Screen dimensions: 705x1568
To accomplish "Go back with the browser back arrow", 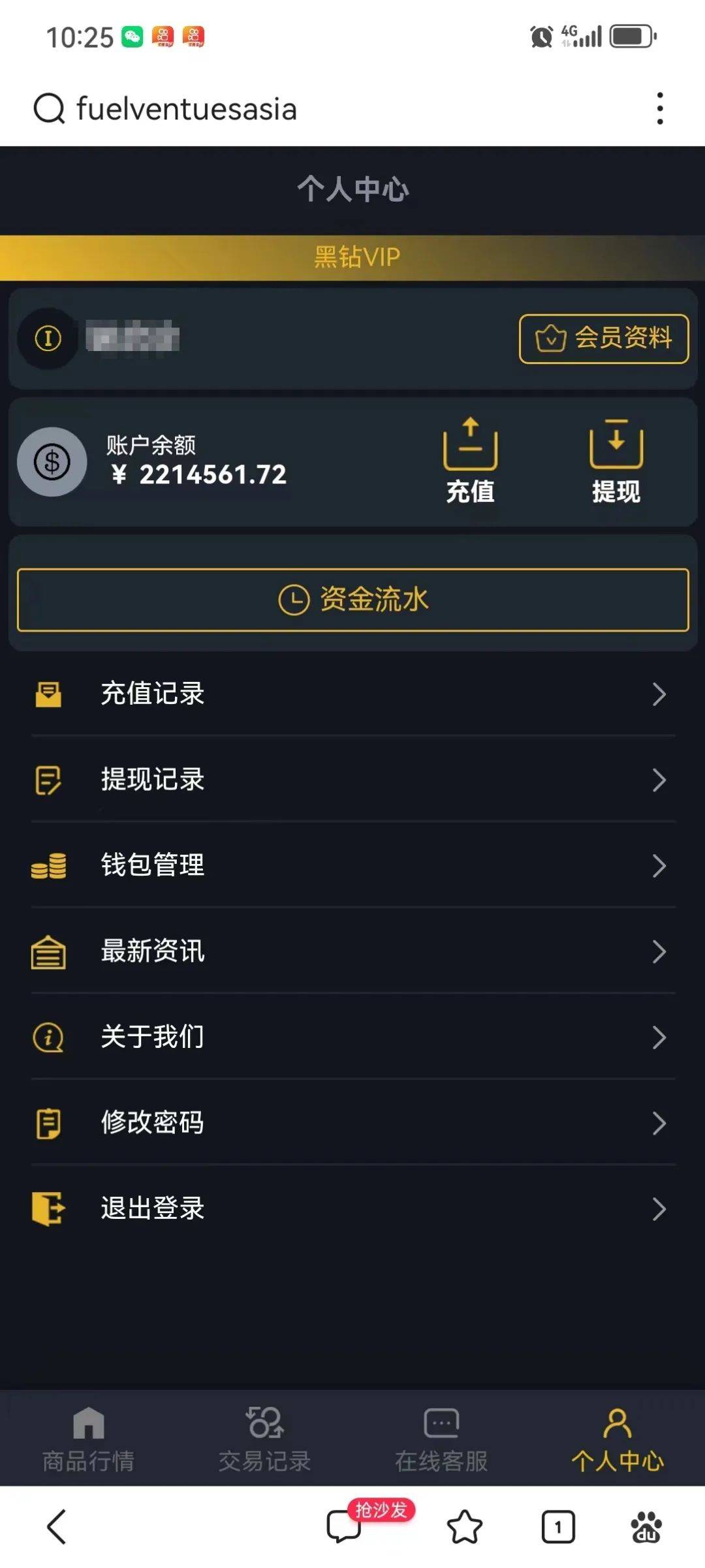I will 57,1527.
